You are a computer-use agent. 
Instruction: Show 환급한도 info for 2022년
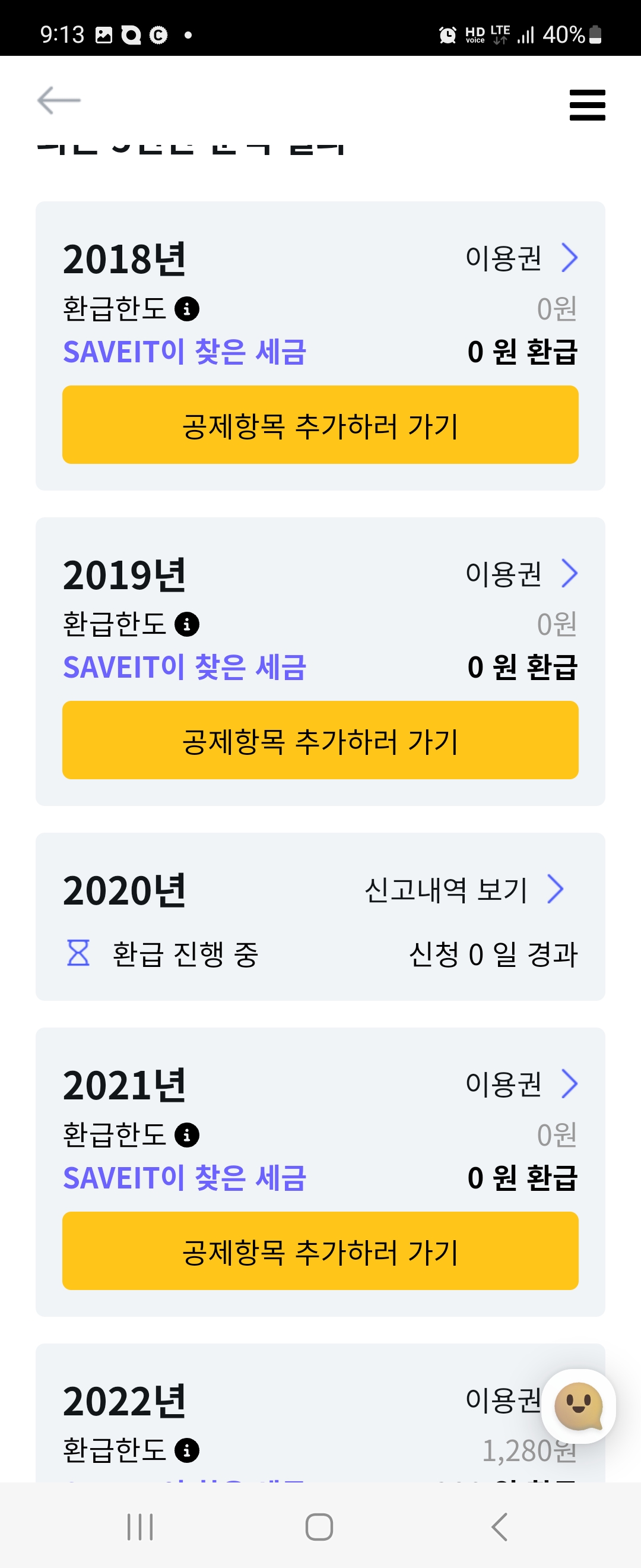[187, 1450]
